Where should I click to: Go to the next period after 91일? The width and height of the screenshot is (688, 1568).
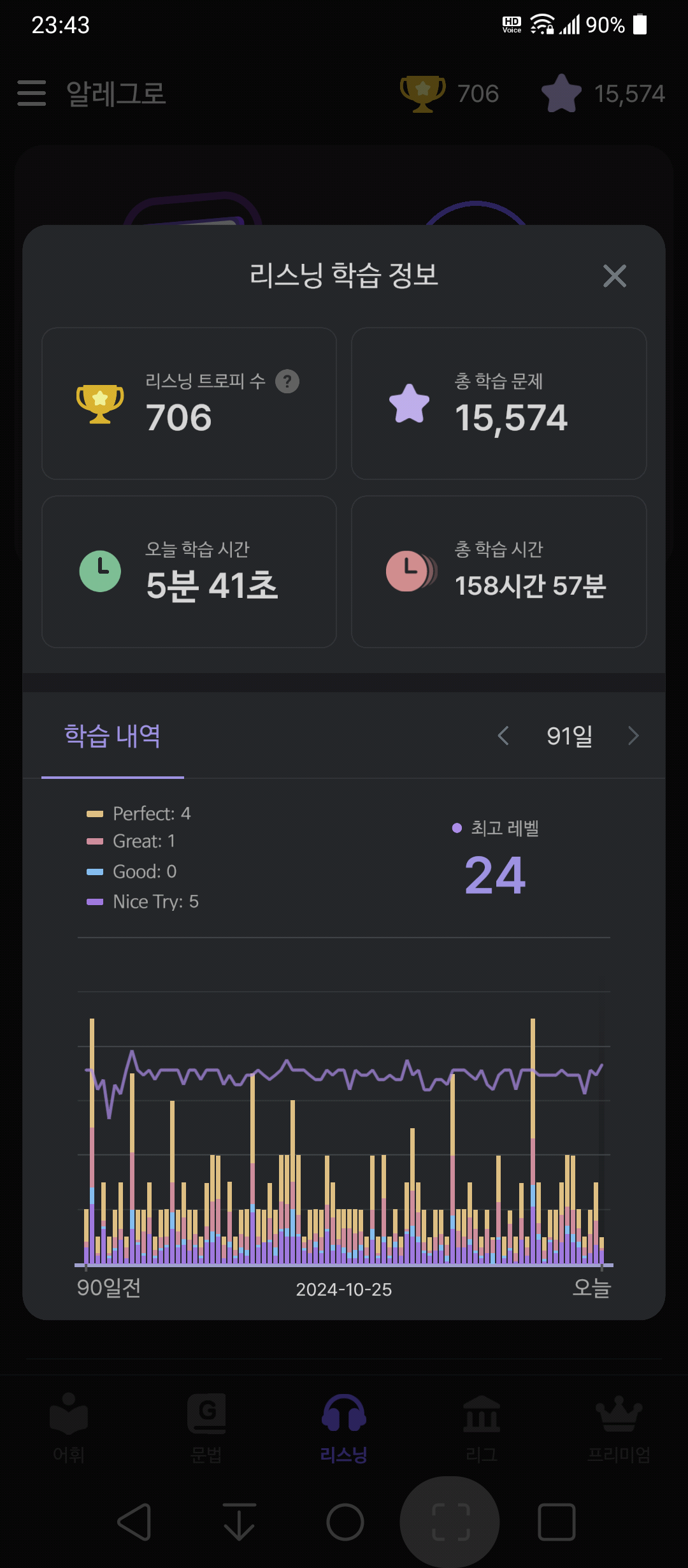click(x=633, y=736)
